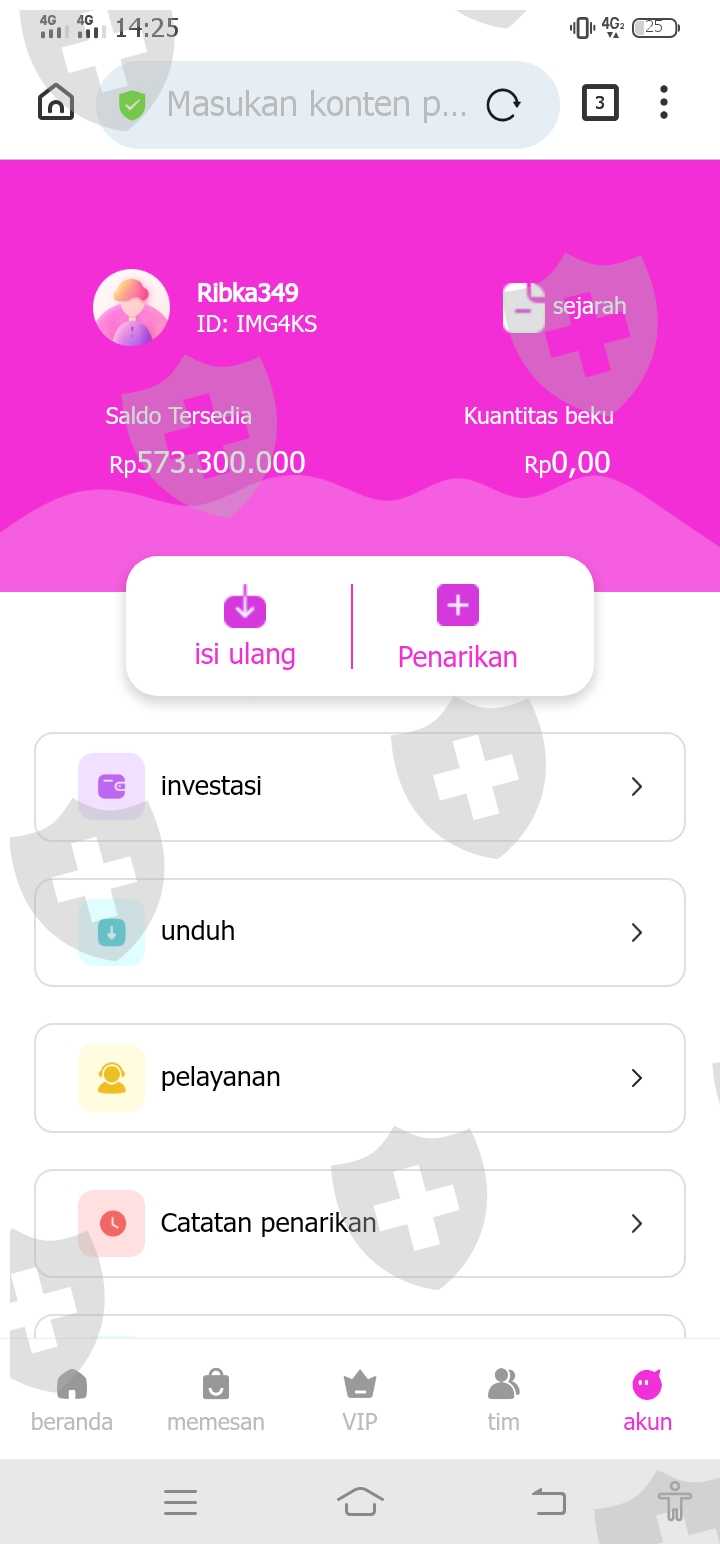Go back using the system back button
The image size is (720, 1544).
(x=549, y=1501)
